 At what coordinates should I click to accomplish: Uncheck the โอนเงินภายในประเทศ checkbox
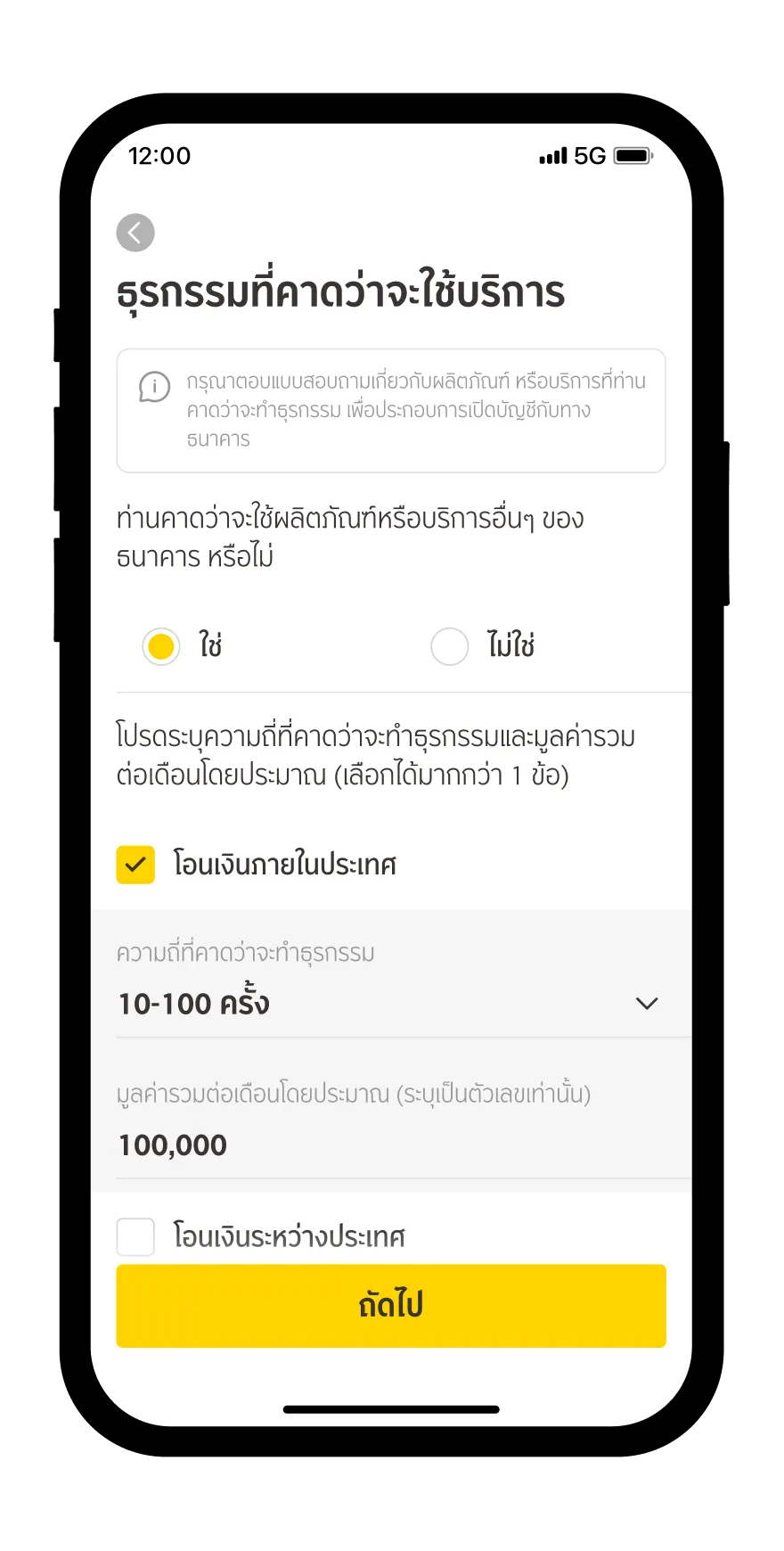point(135,865)
